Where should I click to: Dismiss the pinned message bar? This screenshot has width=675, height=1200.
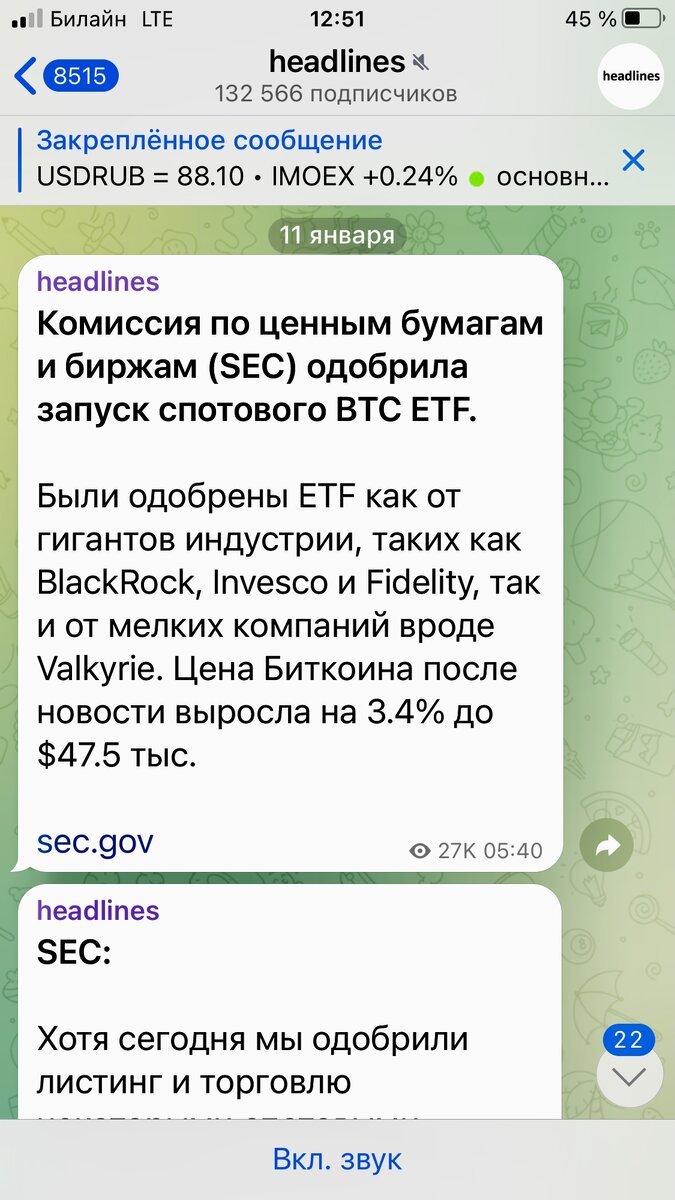[633, 159]
